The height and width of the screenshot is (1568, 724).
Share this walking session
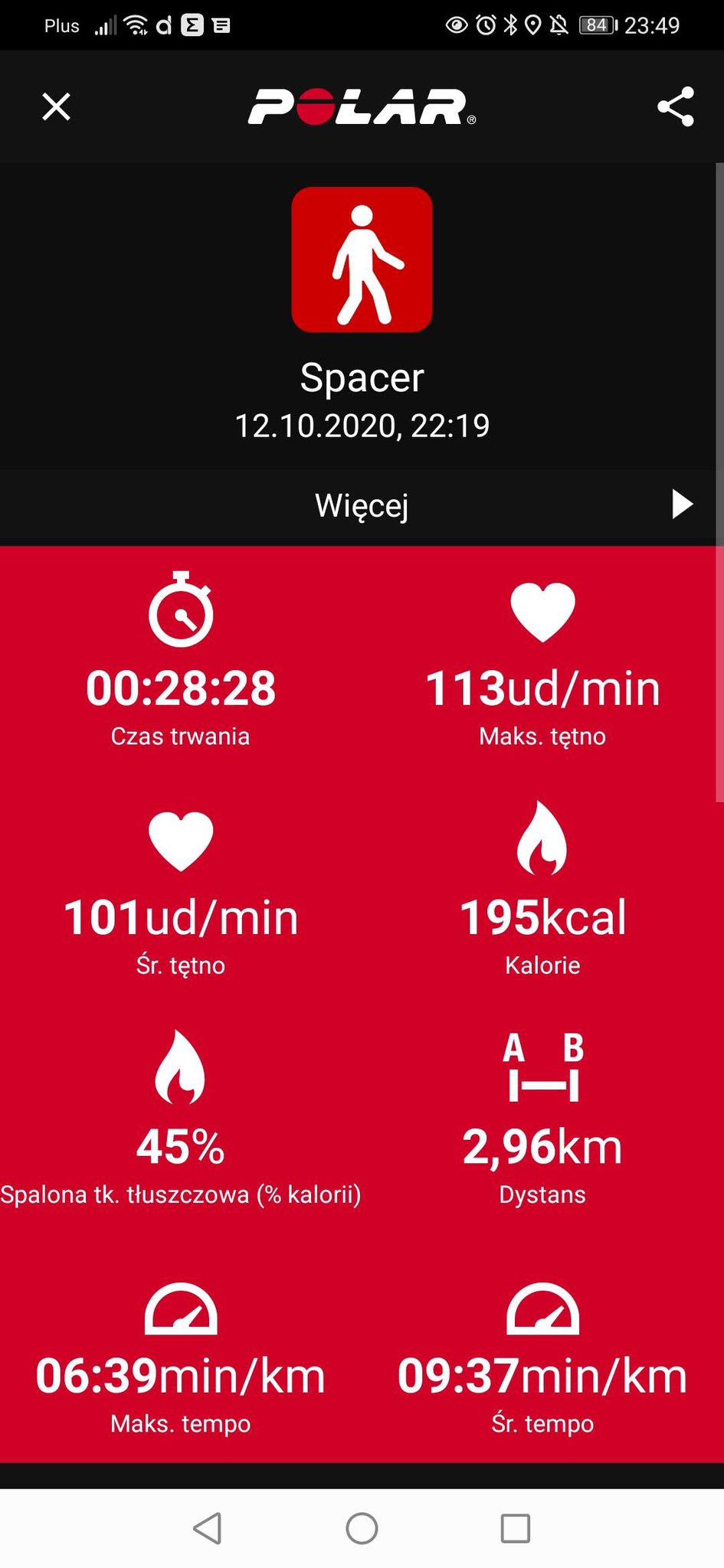(x=676, y=106)
